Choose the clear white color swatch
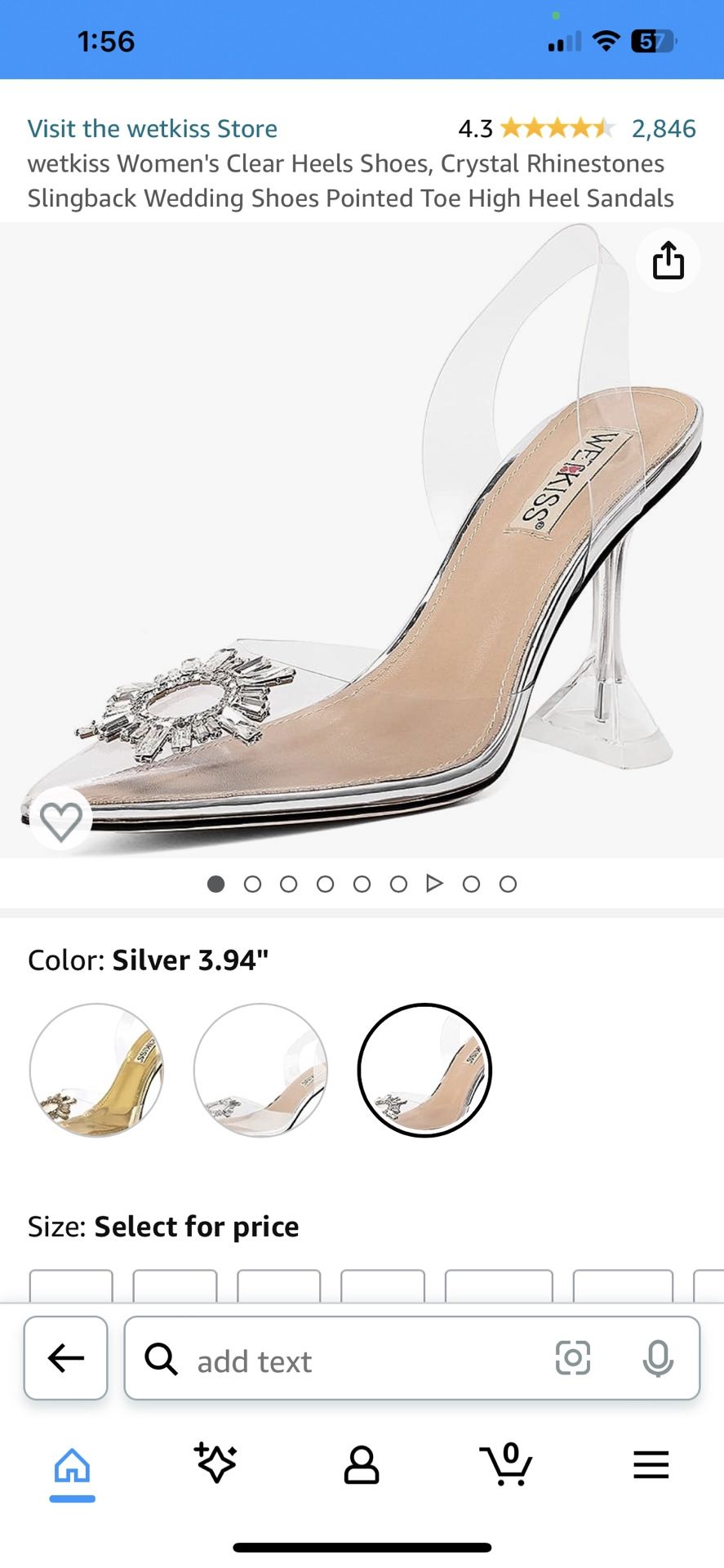 tap(260, 1070)
